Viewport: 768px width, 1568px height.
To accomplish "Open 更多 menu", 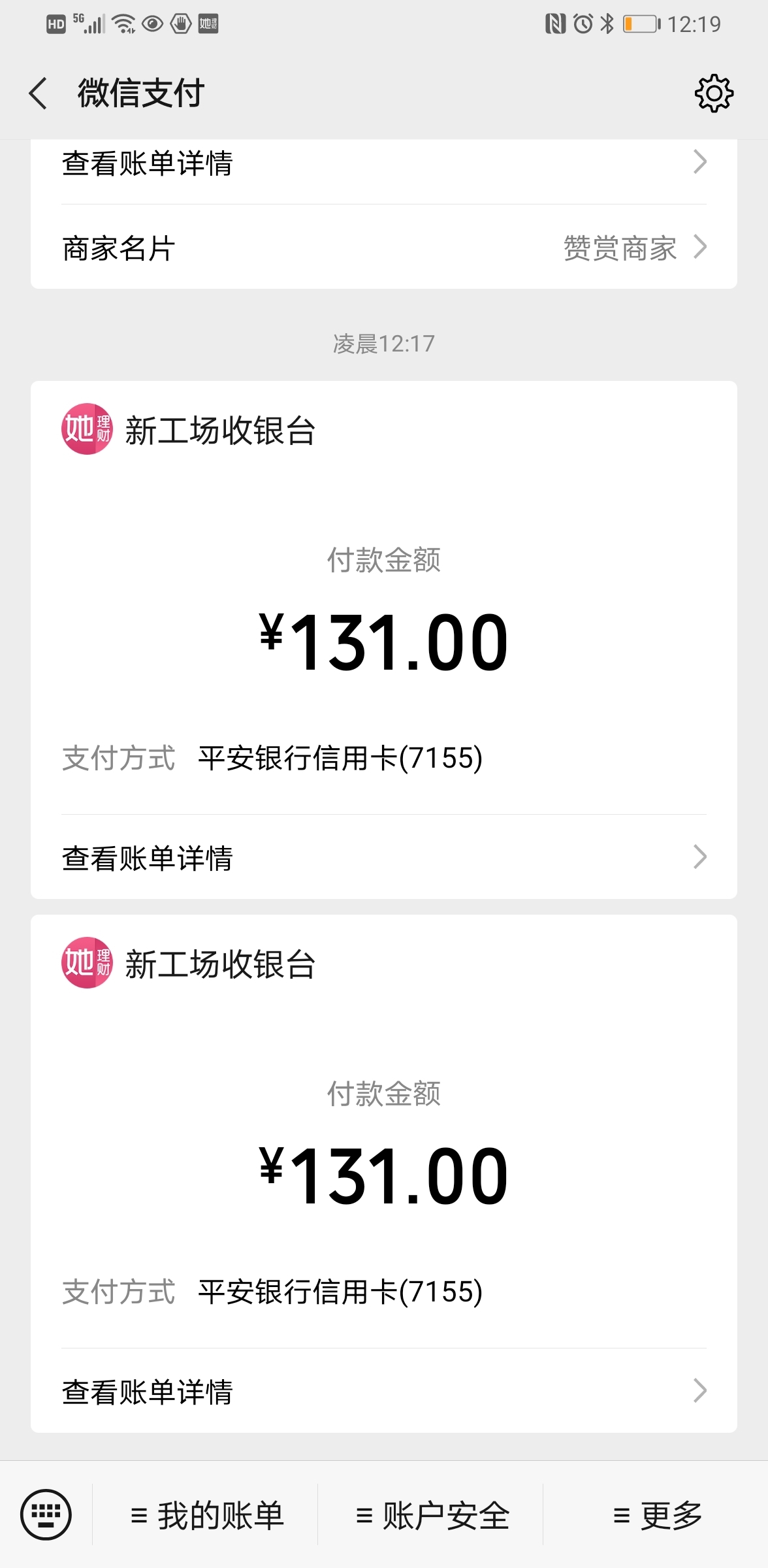I will pyautogui.click(x=656, y=1515).
